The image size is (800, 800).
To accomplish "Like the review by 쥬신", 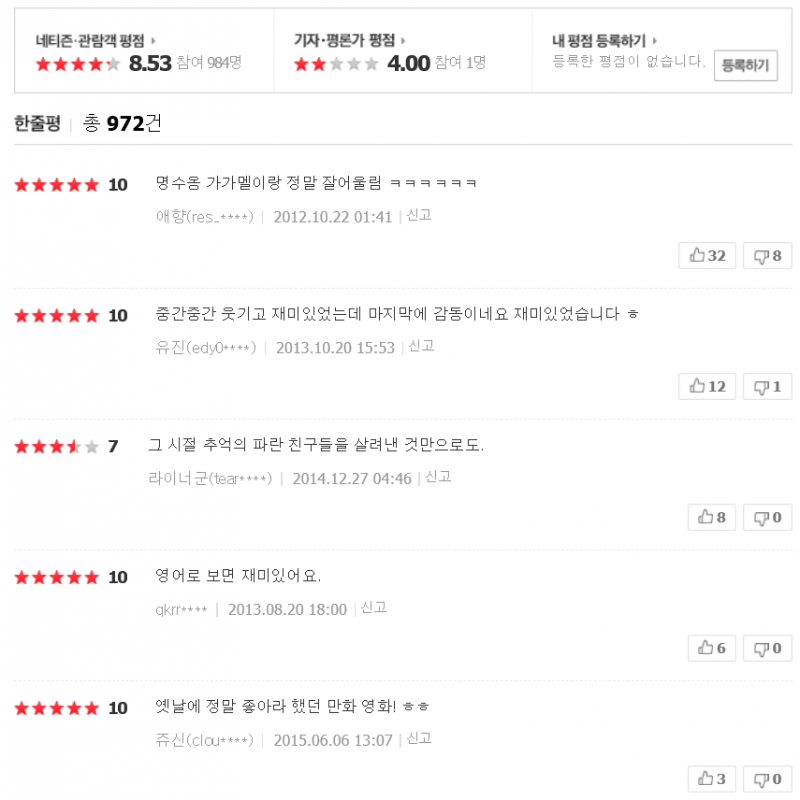I will click(712, 779).
